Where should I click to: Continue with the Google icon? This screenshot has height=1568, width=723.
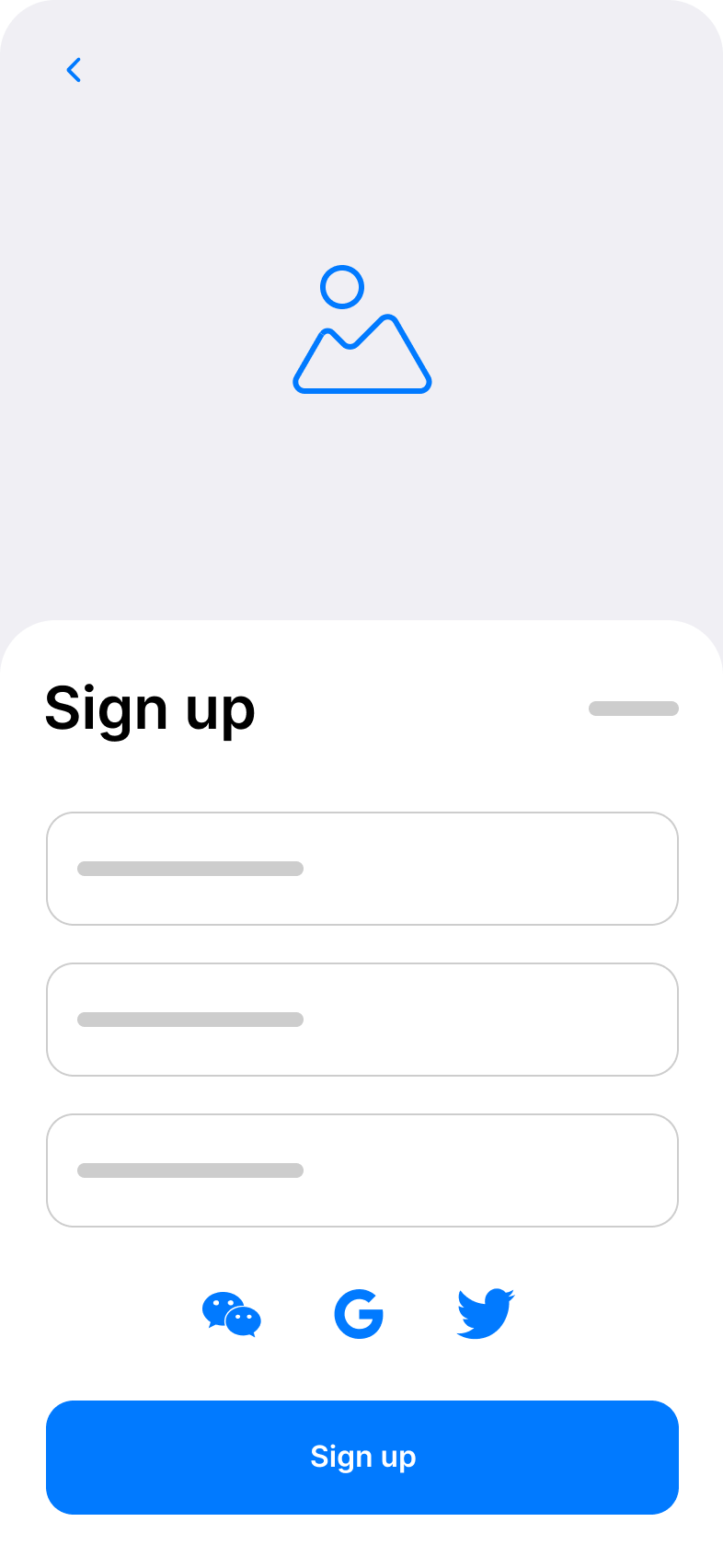click(x=359, y=1314)
